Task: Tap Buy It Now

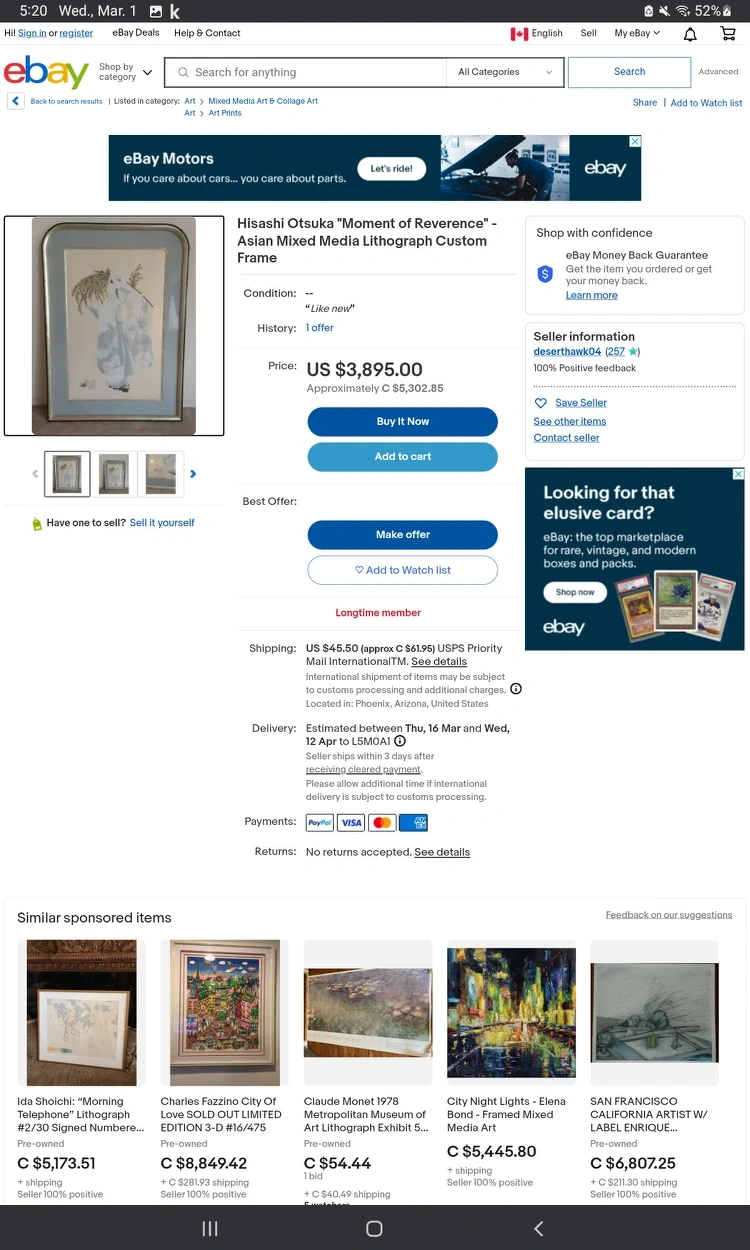Action: coord(402,422)
